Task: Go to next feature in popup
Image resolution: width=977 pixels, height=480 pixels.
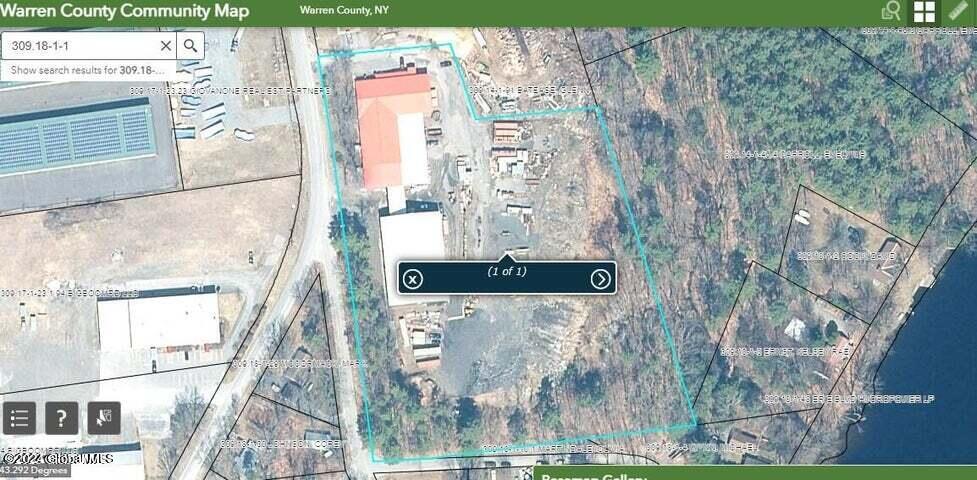Action: click(x=600, y=279)
